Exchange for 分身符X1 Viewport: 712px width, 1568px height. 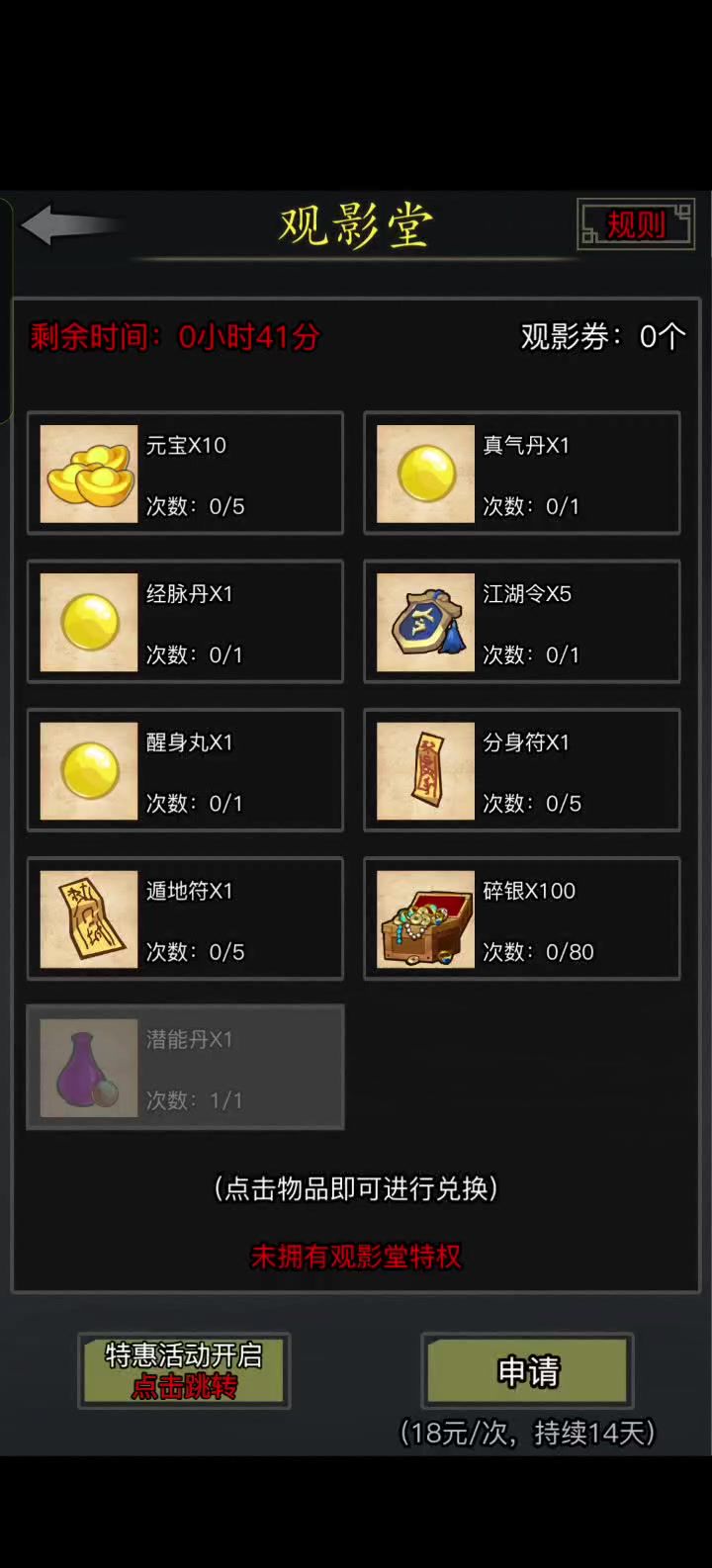[522, 770]
